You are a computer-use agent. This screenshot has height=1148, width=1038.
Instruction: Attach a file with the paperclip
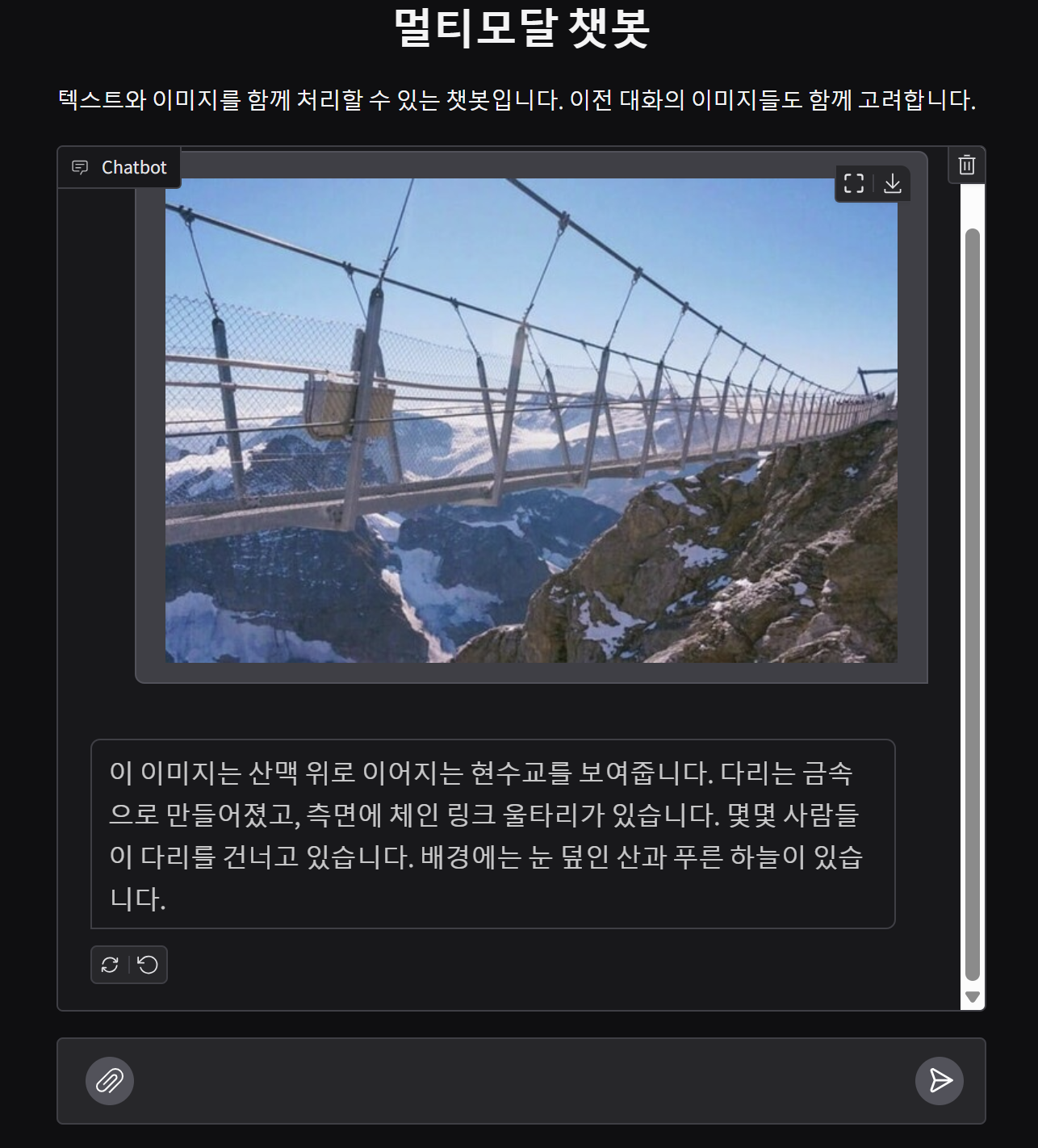click(110, 1081)
